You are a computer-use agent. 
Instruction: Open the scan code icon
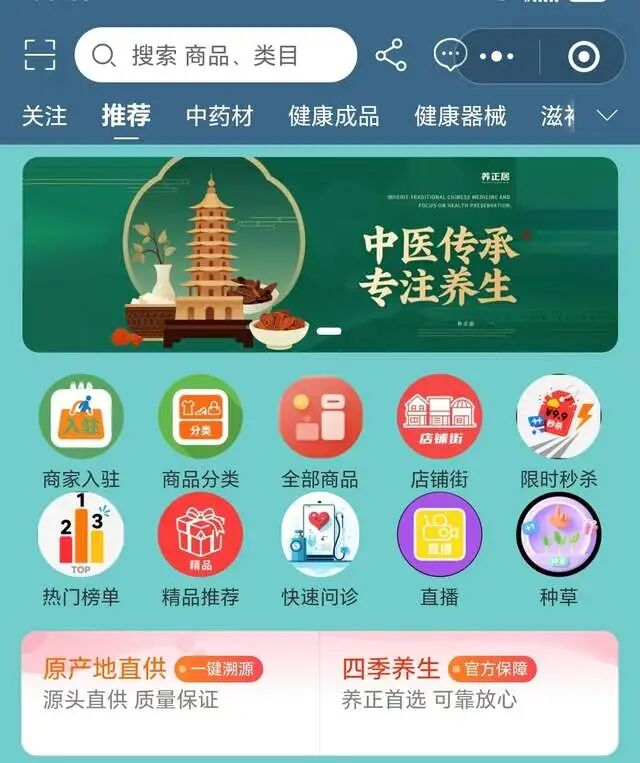tap(39, 55)
